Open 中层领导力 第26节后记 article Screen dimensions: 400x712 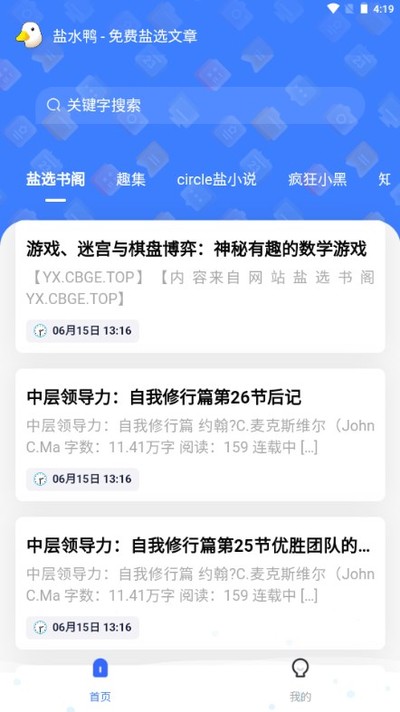(200, 435)
